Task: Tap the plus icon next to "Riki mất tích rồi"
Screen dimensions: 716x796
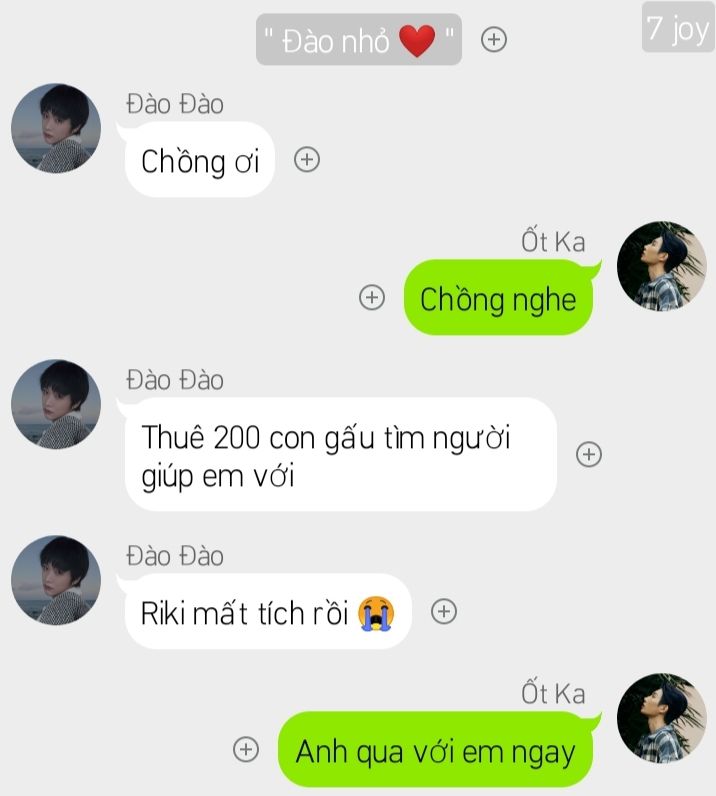Action: [x=444, y=611]
